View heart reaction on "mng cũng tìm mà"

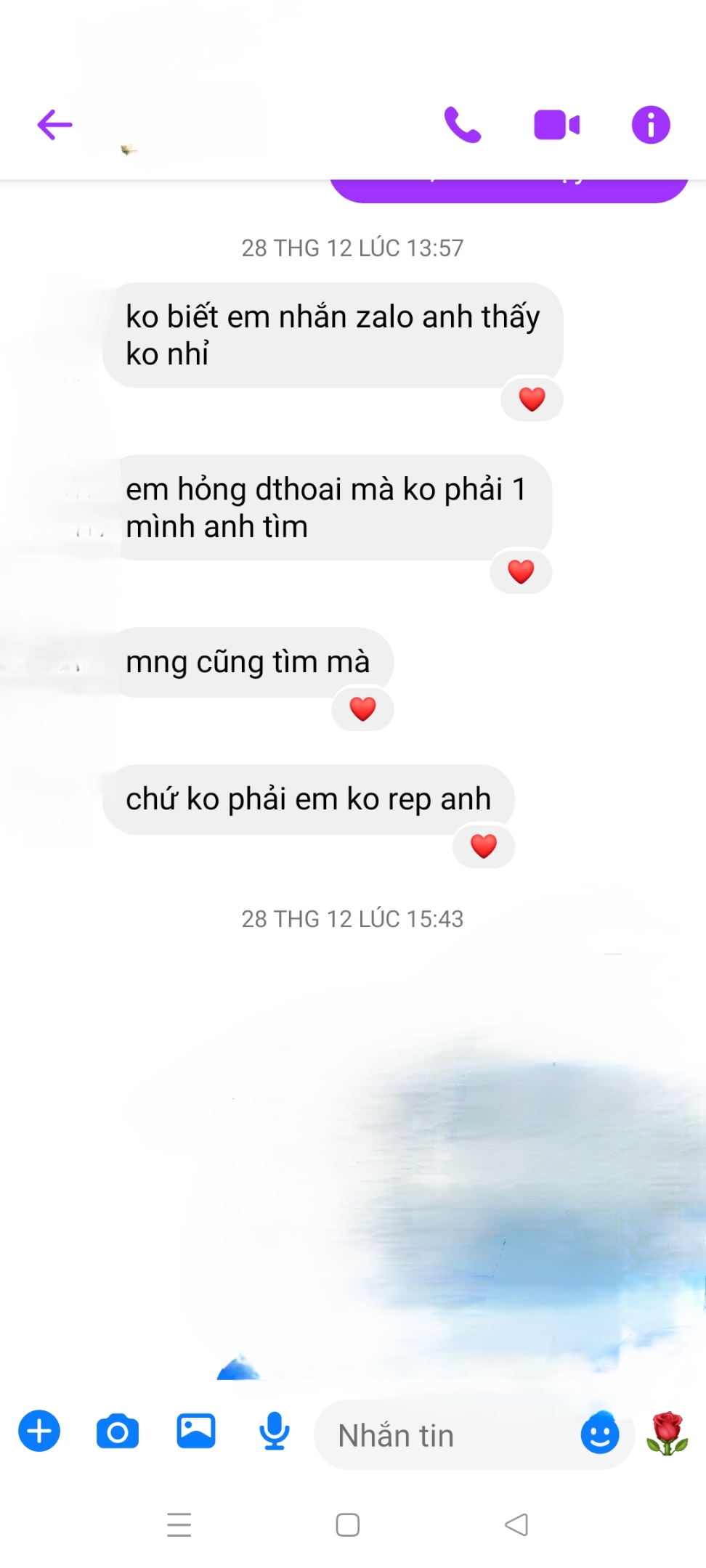(362, 709)
